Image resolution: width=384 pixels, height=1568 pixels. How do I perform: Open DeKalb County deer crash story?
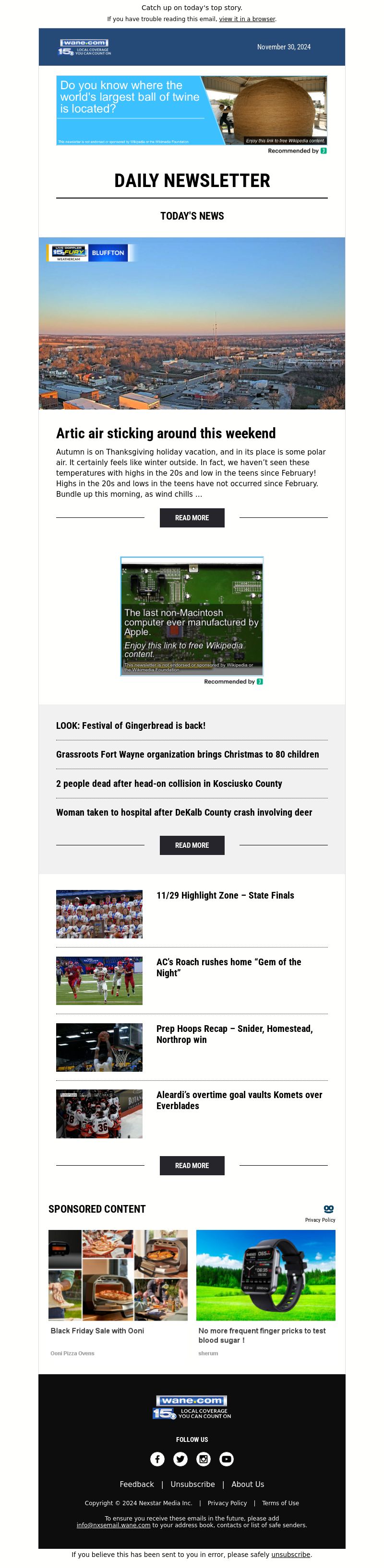tap(183, 812)
